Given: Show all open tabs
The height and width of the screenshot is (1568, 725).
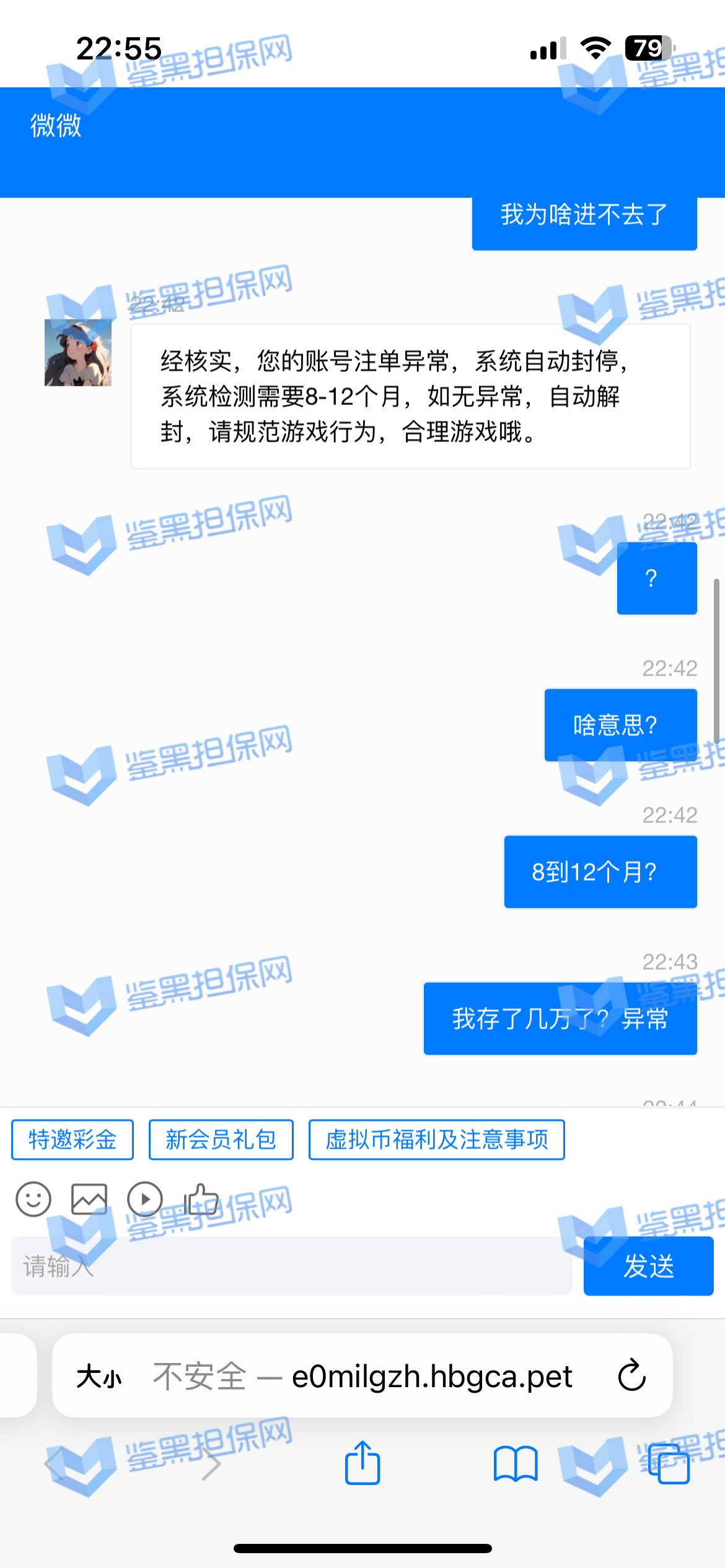Looking at the screenshot, I should (669, 1463).
